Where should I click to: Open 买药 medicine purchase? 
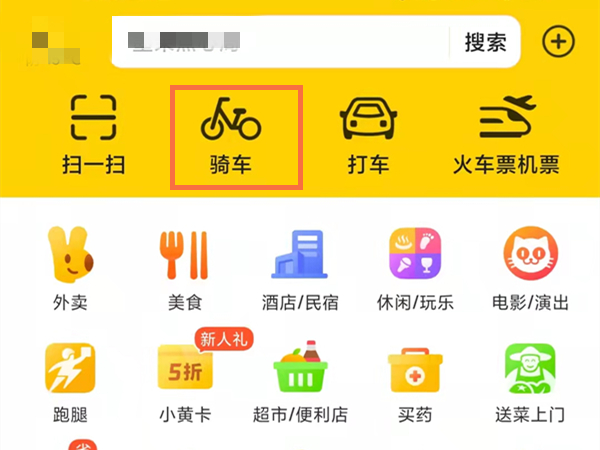[x=415, y=383]
